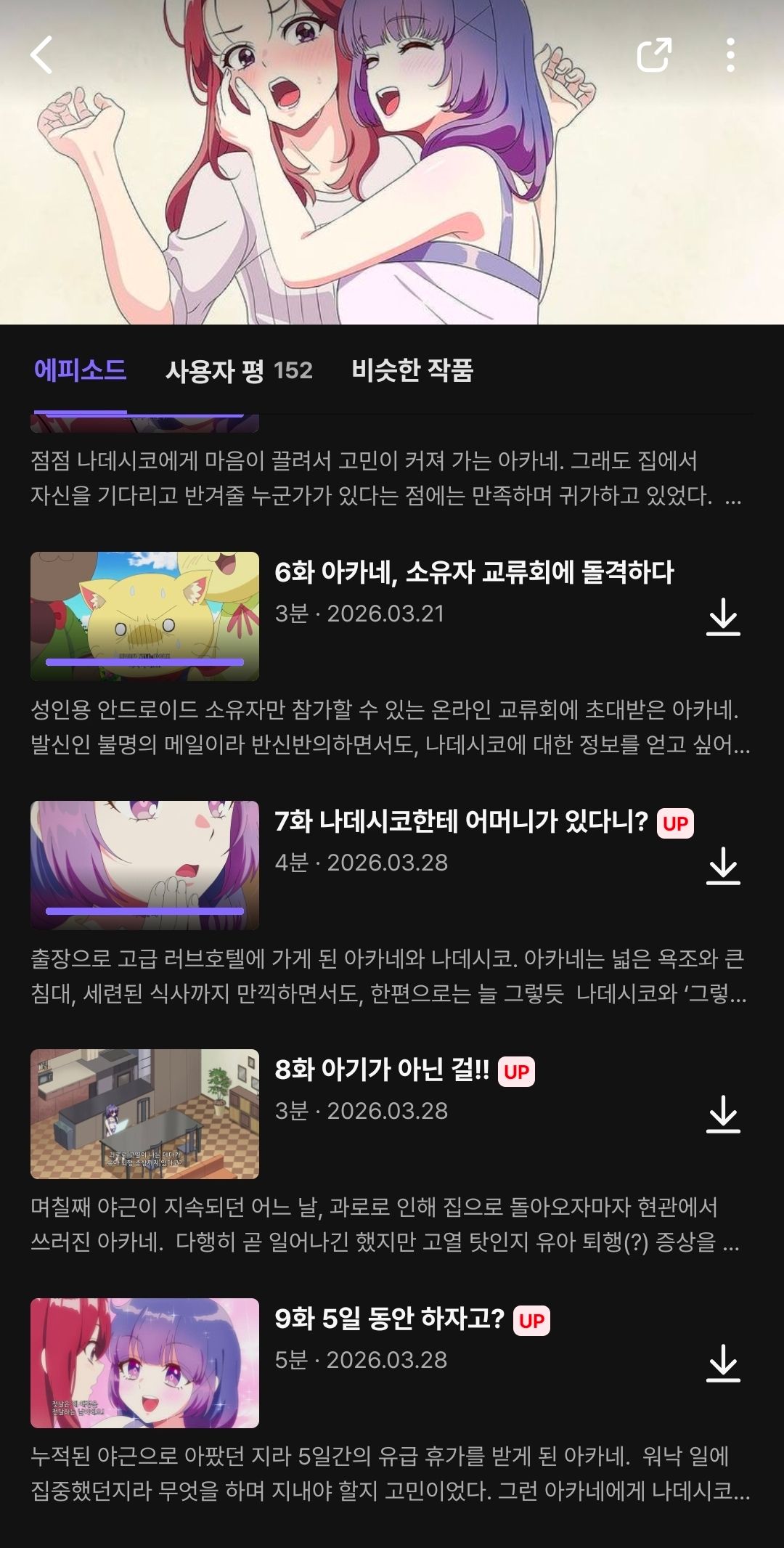Open episode 6 by its title
The height and width of the screenshot is (1548, 784).
tap(475, 573)
